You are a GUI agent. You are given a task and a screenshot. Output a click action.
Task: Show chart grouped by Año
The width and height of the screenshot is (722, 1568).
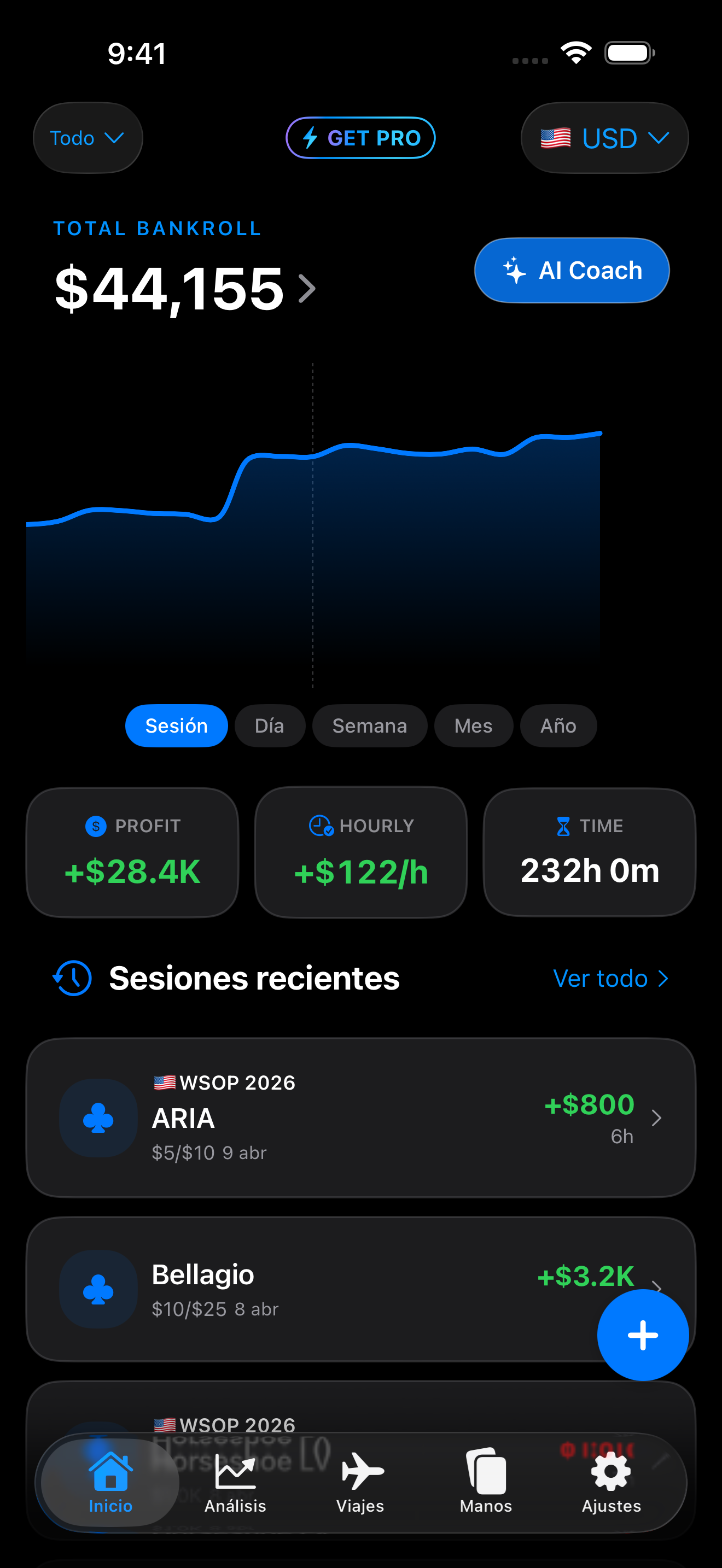pos(557,726)
